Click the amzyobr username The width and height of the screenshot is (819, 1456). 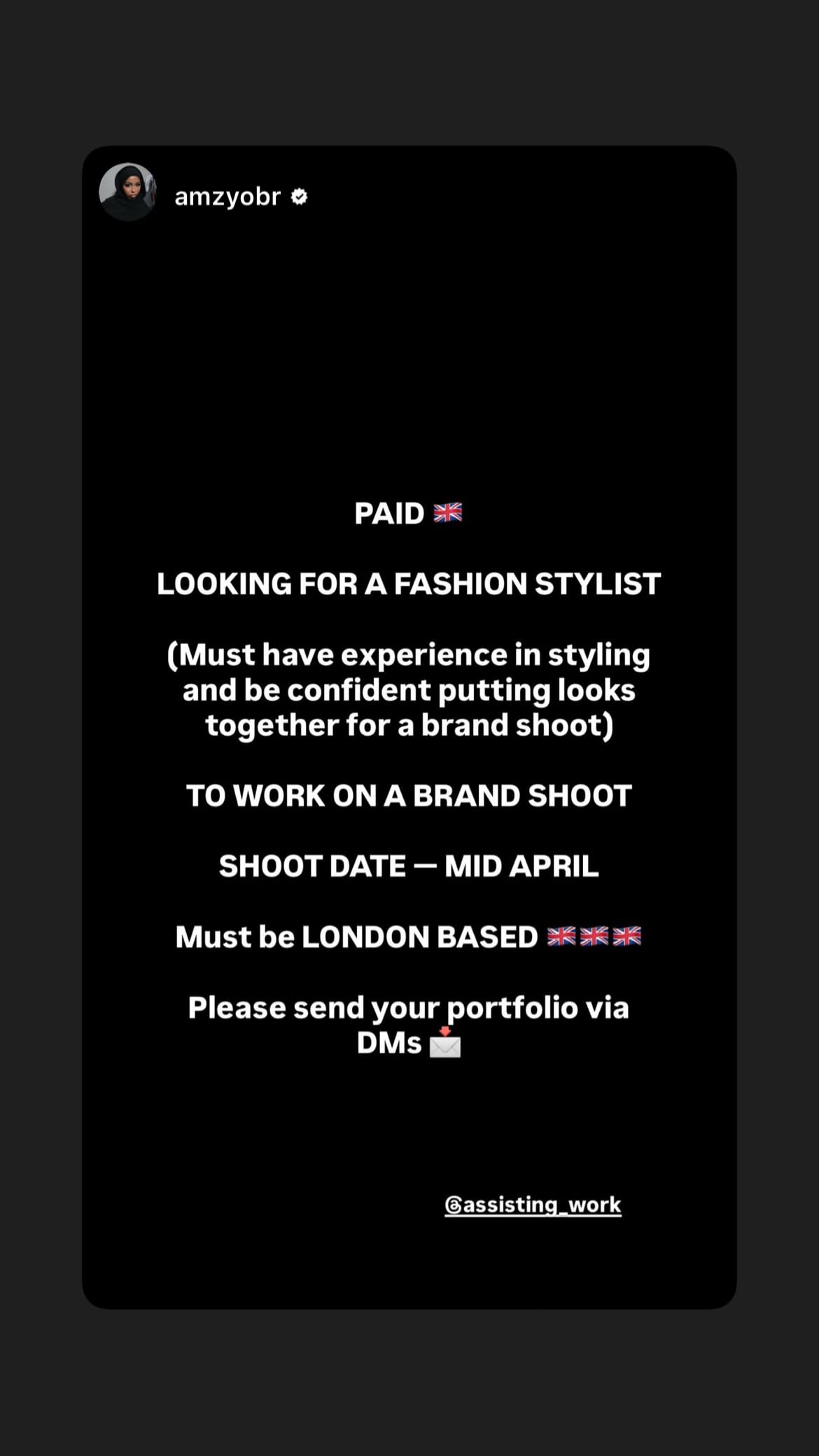click(227, 195)
